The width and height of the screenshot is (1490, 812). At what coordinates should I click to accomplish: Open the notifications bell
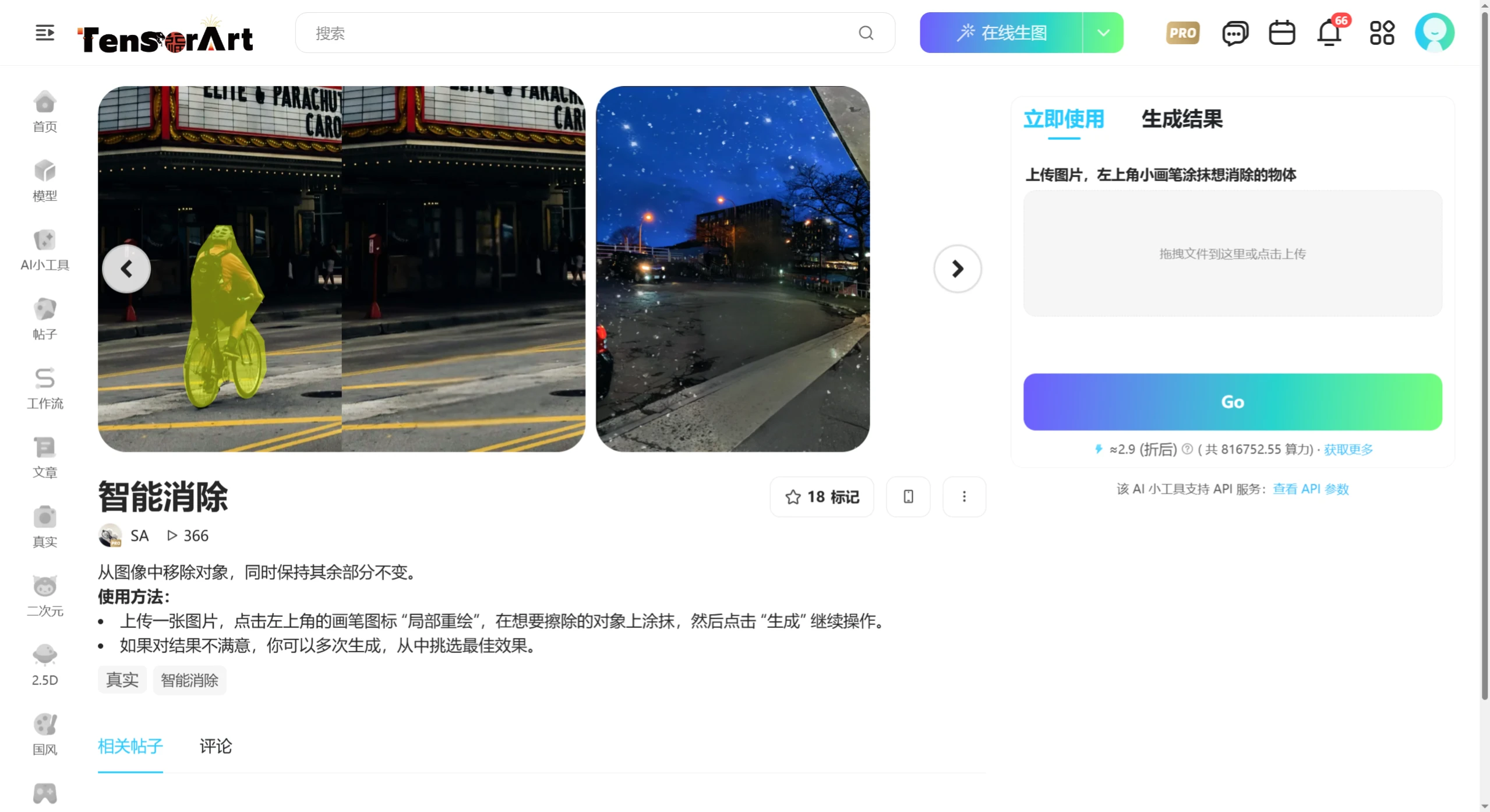(1329, 33)
